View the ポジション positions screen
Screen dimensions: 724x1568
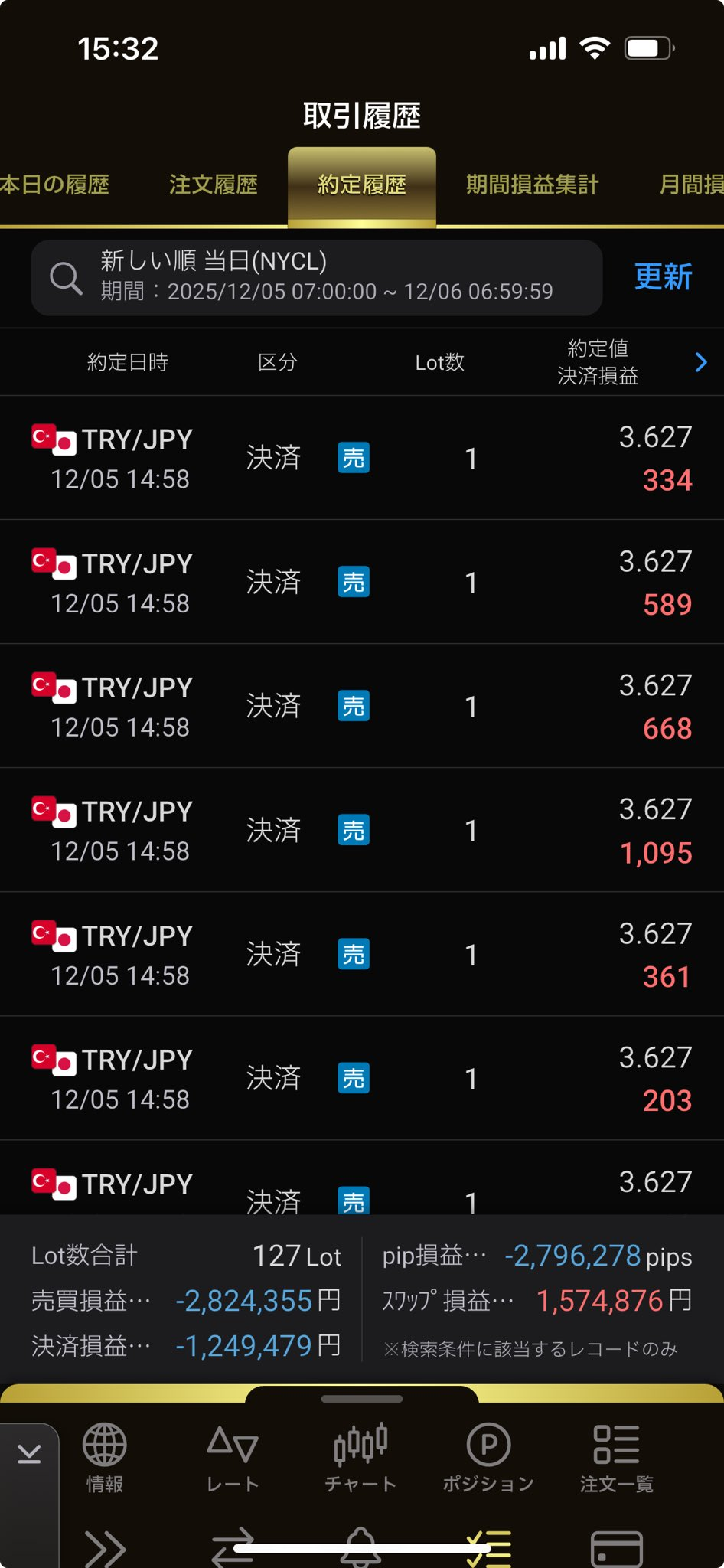pos(488,1457)
